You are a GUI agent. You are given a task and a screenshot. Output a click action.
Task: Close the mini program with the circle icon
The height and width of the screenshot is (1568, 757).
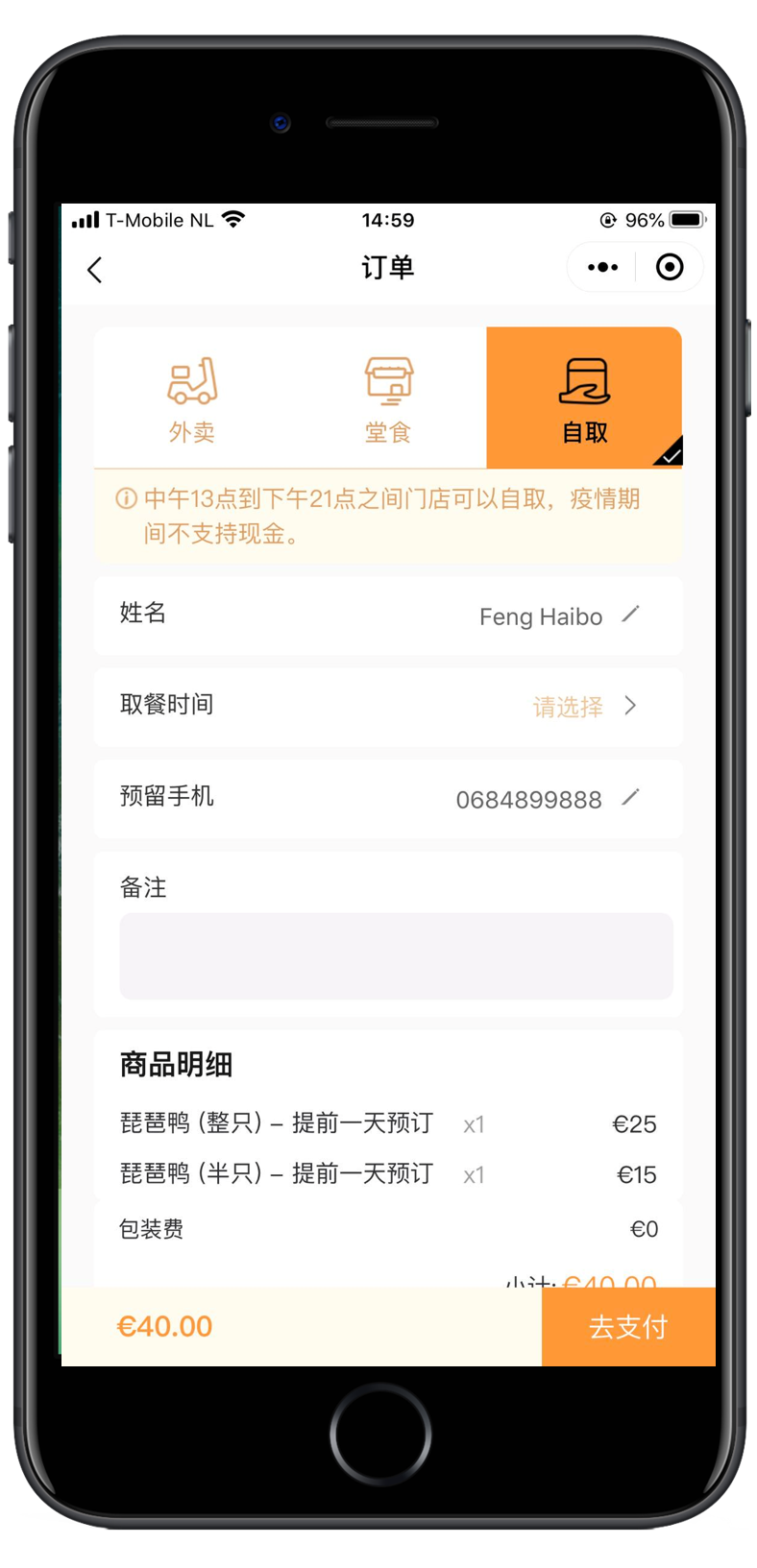670,267
